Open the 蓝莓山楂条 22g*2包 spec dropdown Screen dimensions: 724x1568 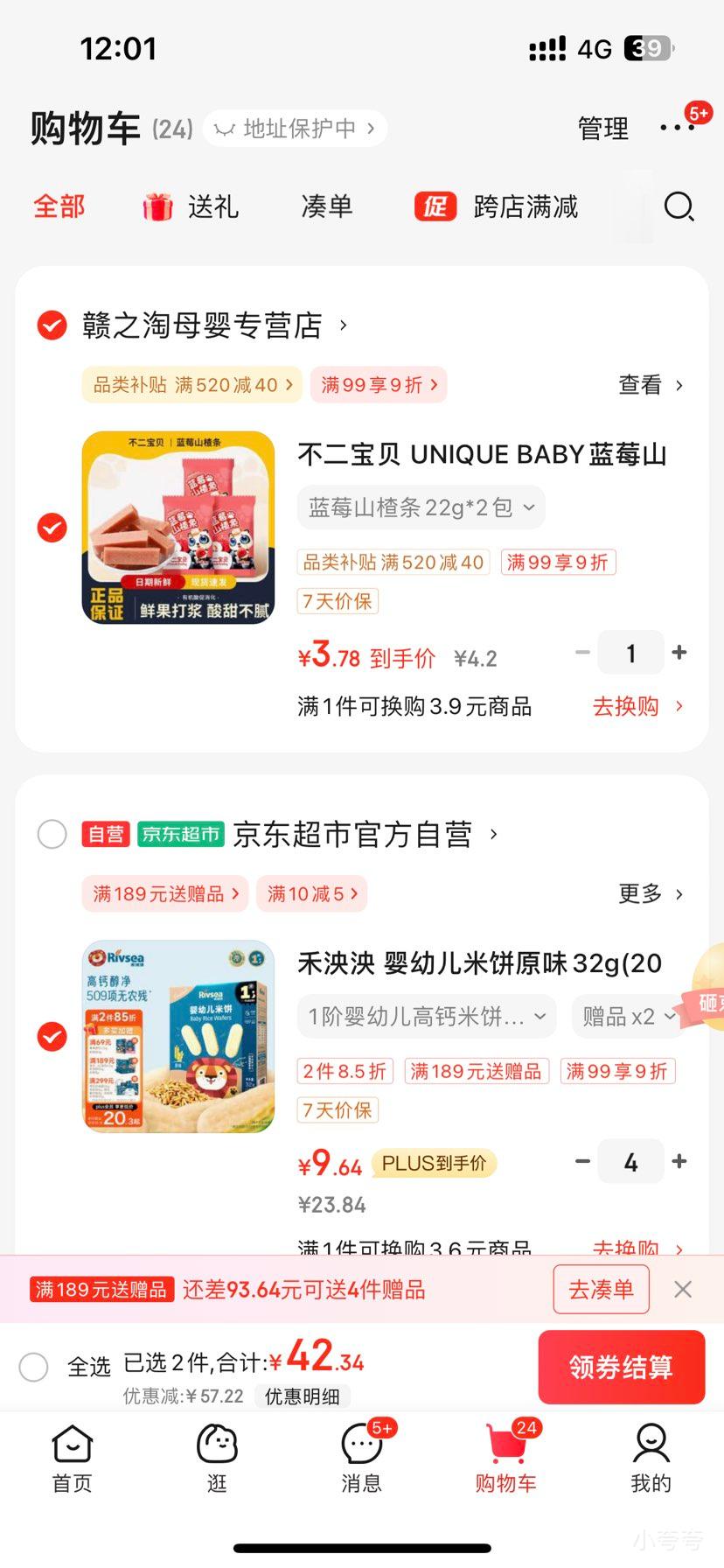[x=420, y=507]
